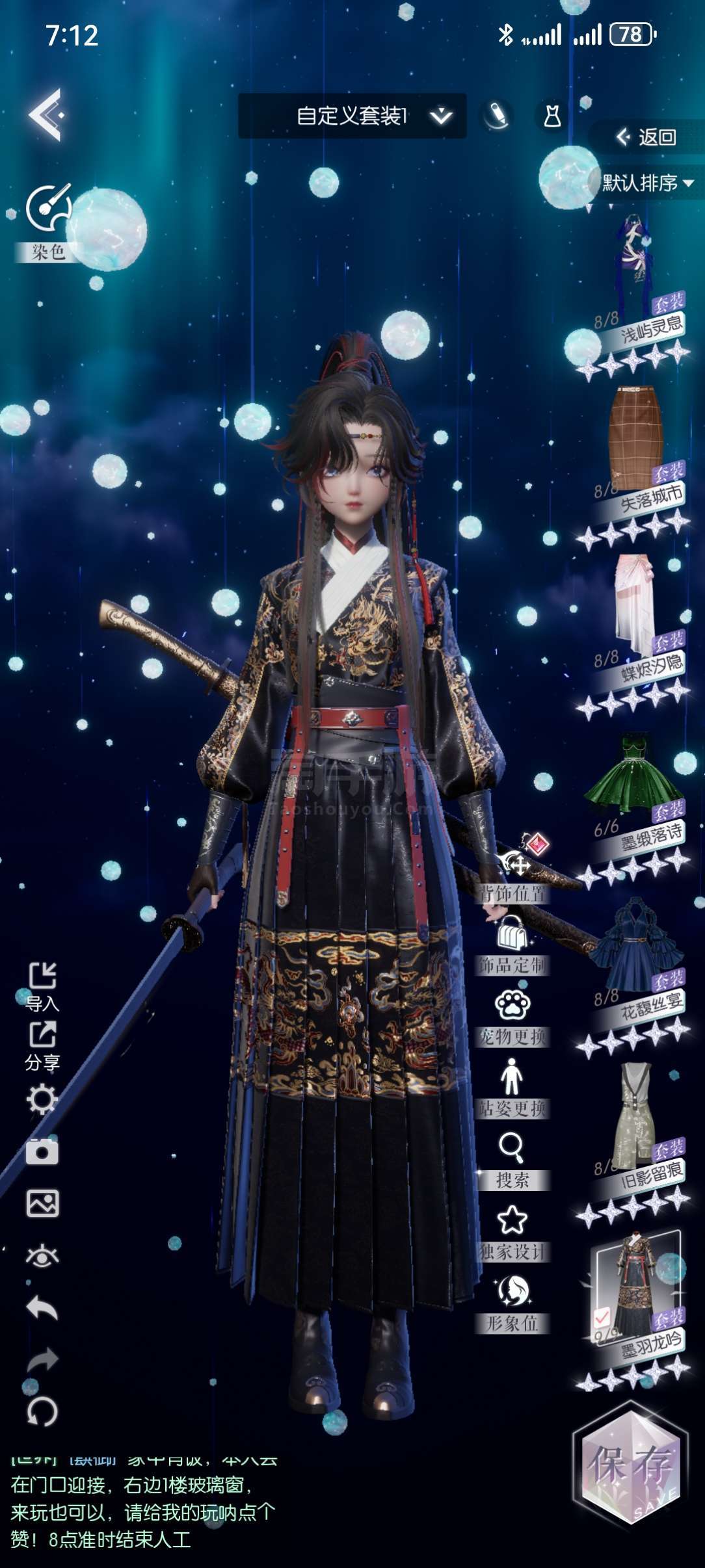
Task: Tap the 返回 button
Action: (646, 137)
